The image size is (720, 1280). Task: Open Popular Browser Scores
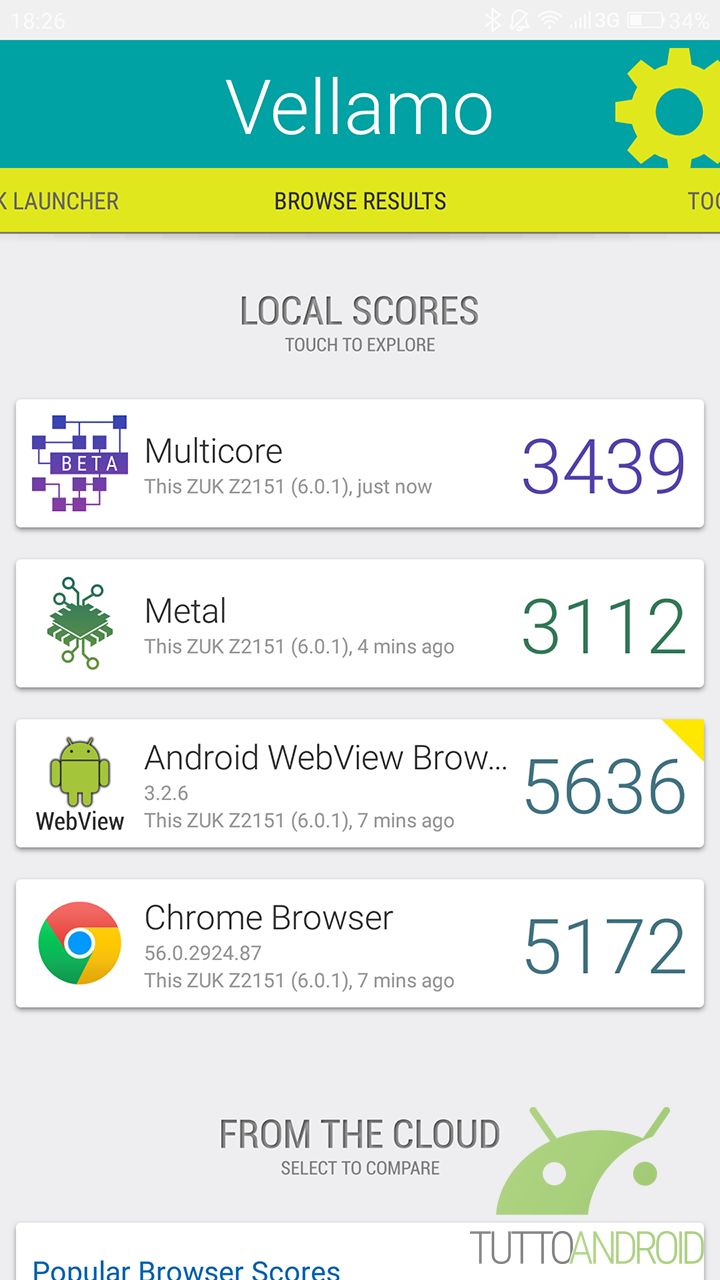coord(187,1270)
